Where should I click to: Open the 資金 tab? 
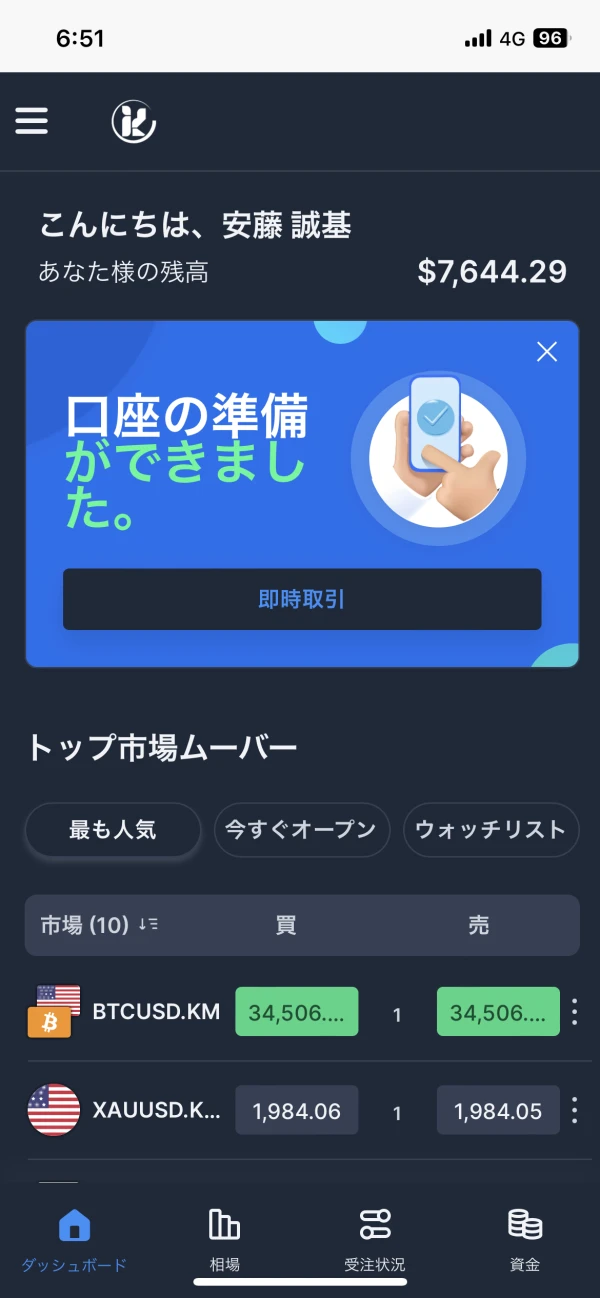[x=524, y=1240]
